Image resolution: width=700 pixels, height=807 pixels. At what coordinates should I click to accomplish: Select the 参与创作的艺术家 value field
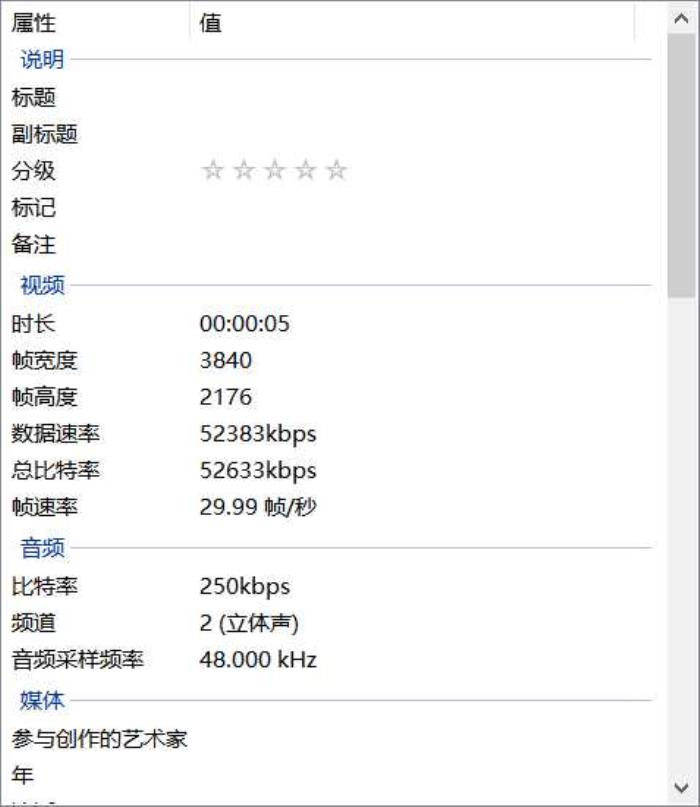pos(420,739)
